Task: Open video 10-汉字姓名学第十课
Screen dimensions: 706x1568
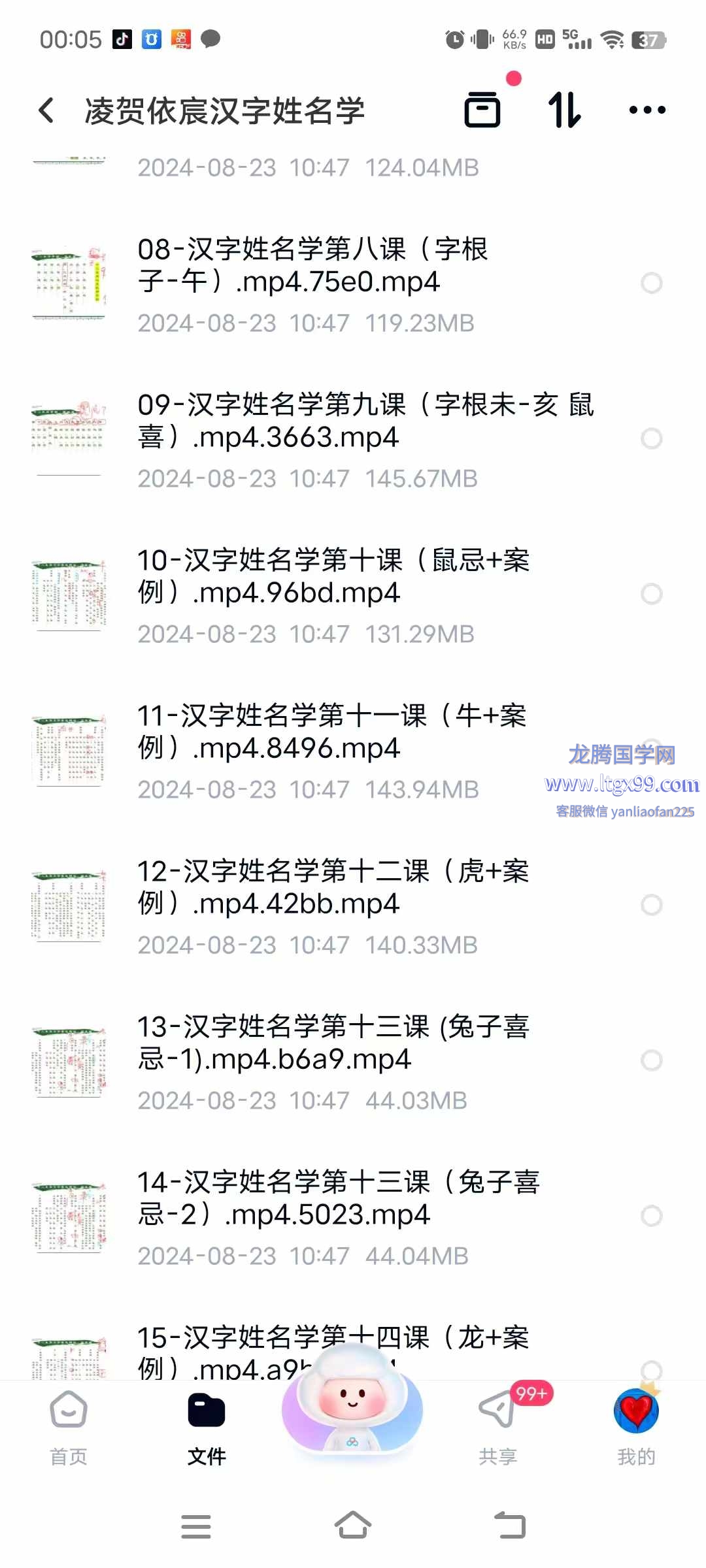Action: (x=333, y=577)
